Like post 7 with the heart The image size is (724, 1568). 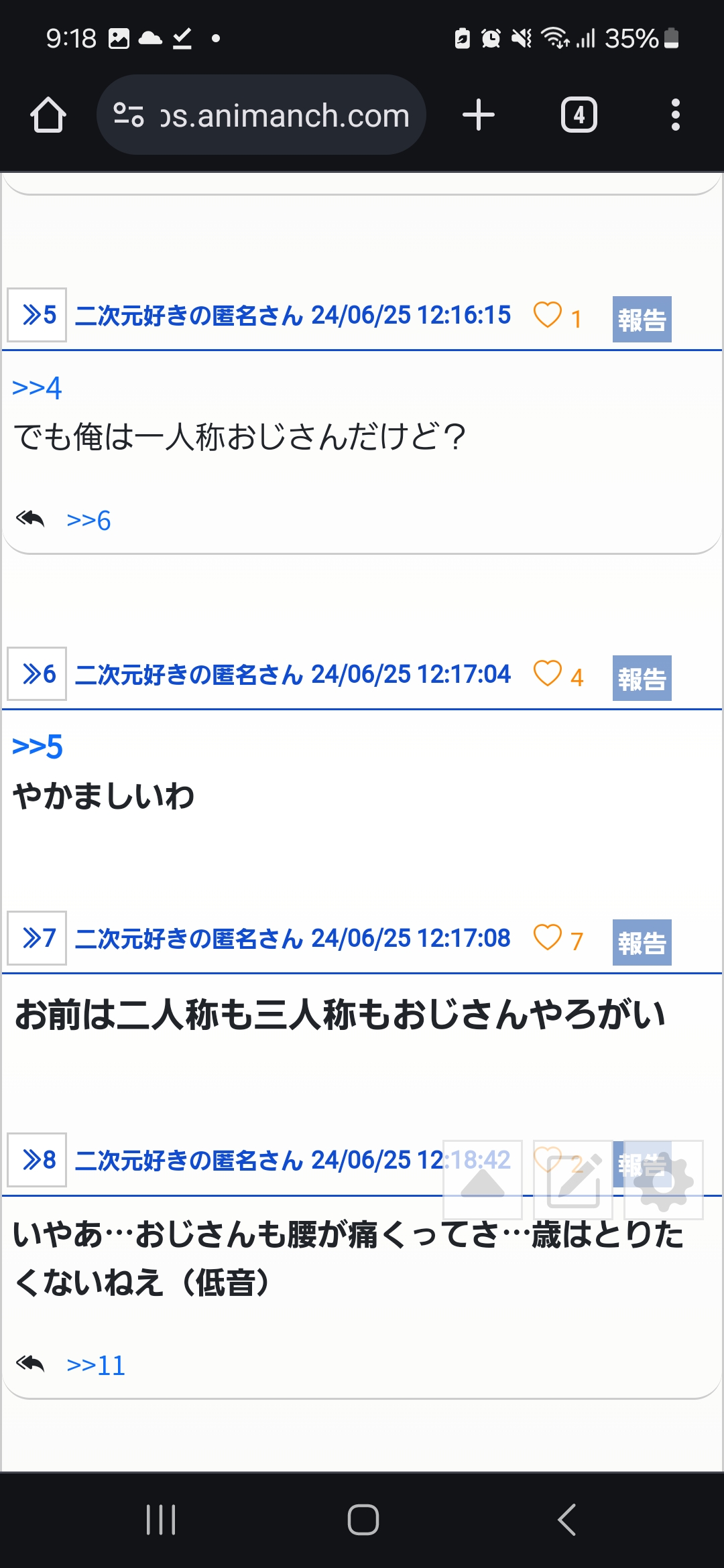[548, 938]
